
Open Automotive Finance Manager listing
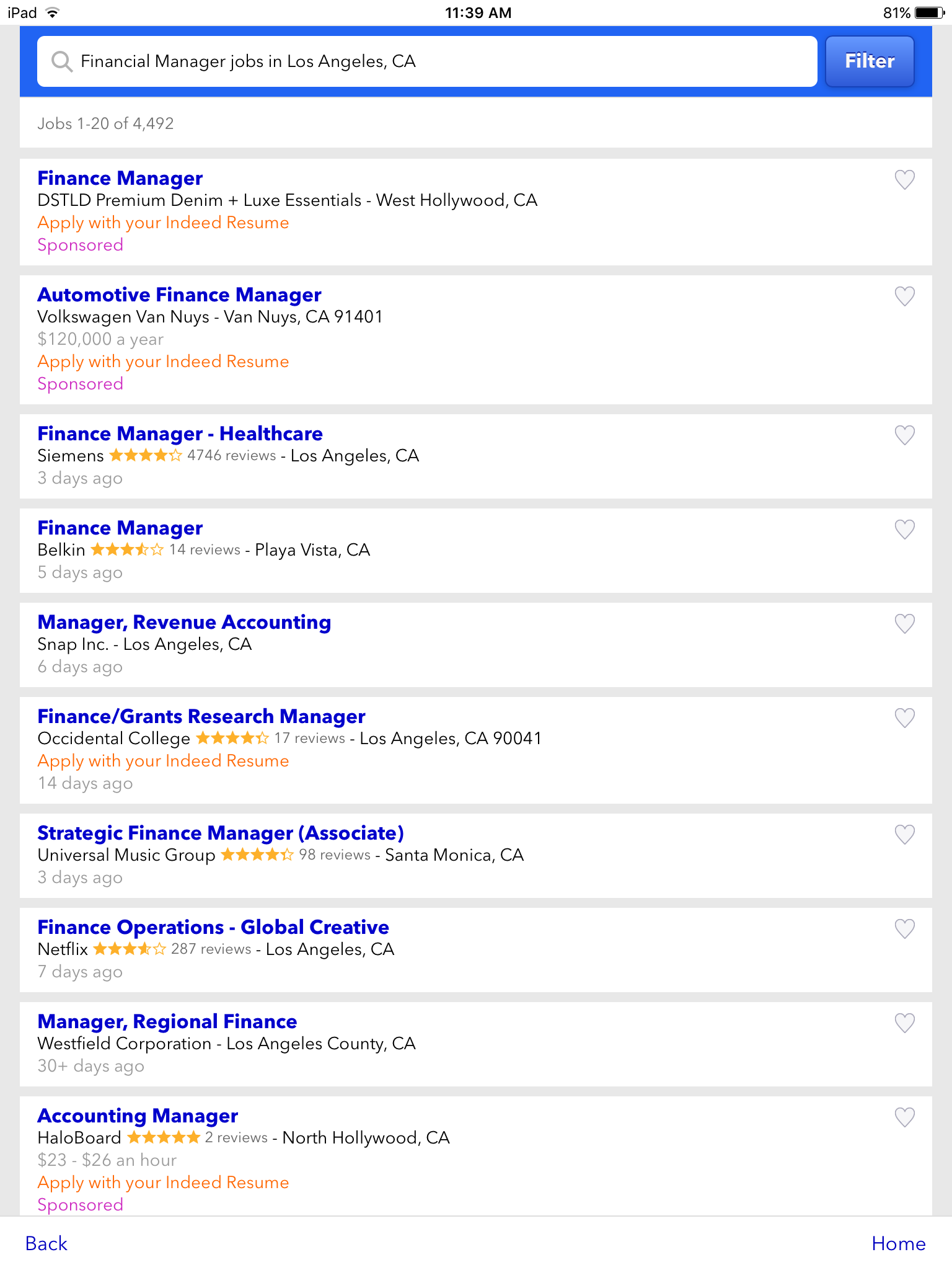[179, 295]
